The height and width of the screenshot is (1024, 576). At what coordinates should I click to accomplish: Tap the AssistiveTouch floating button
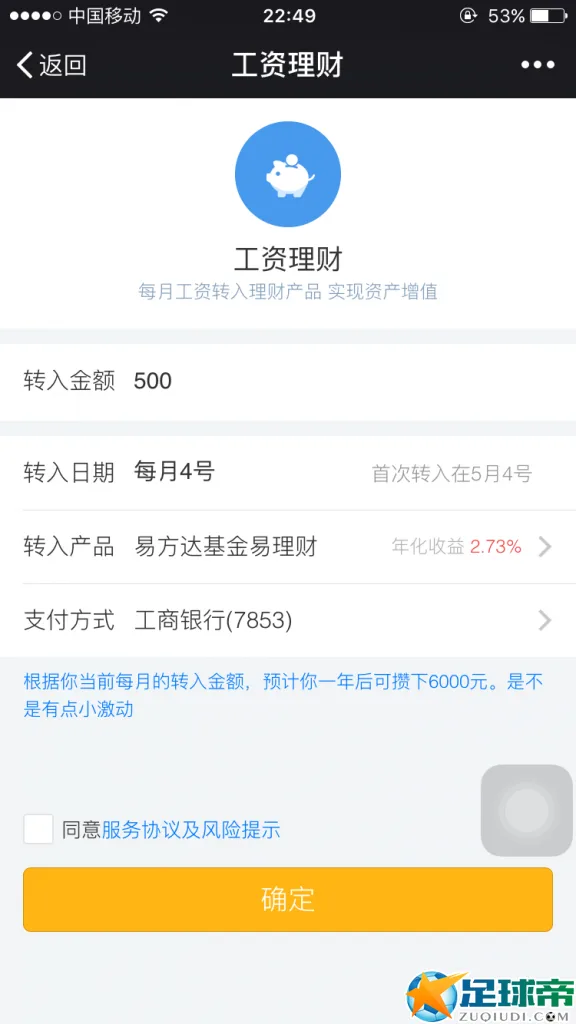pyautogui.click(x=526, y=810)
